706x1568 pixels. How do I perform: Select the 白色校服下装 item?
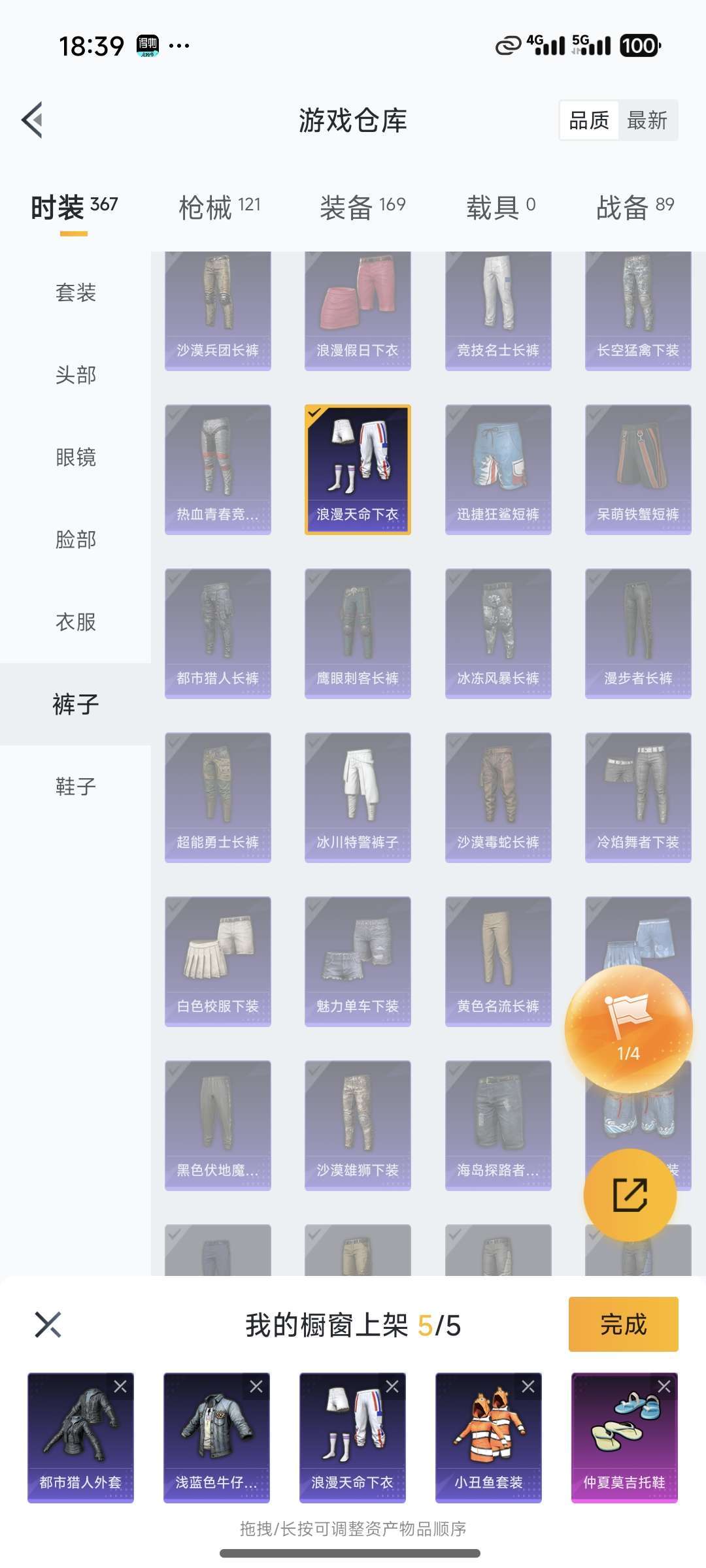click(x=218, y=961)
